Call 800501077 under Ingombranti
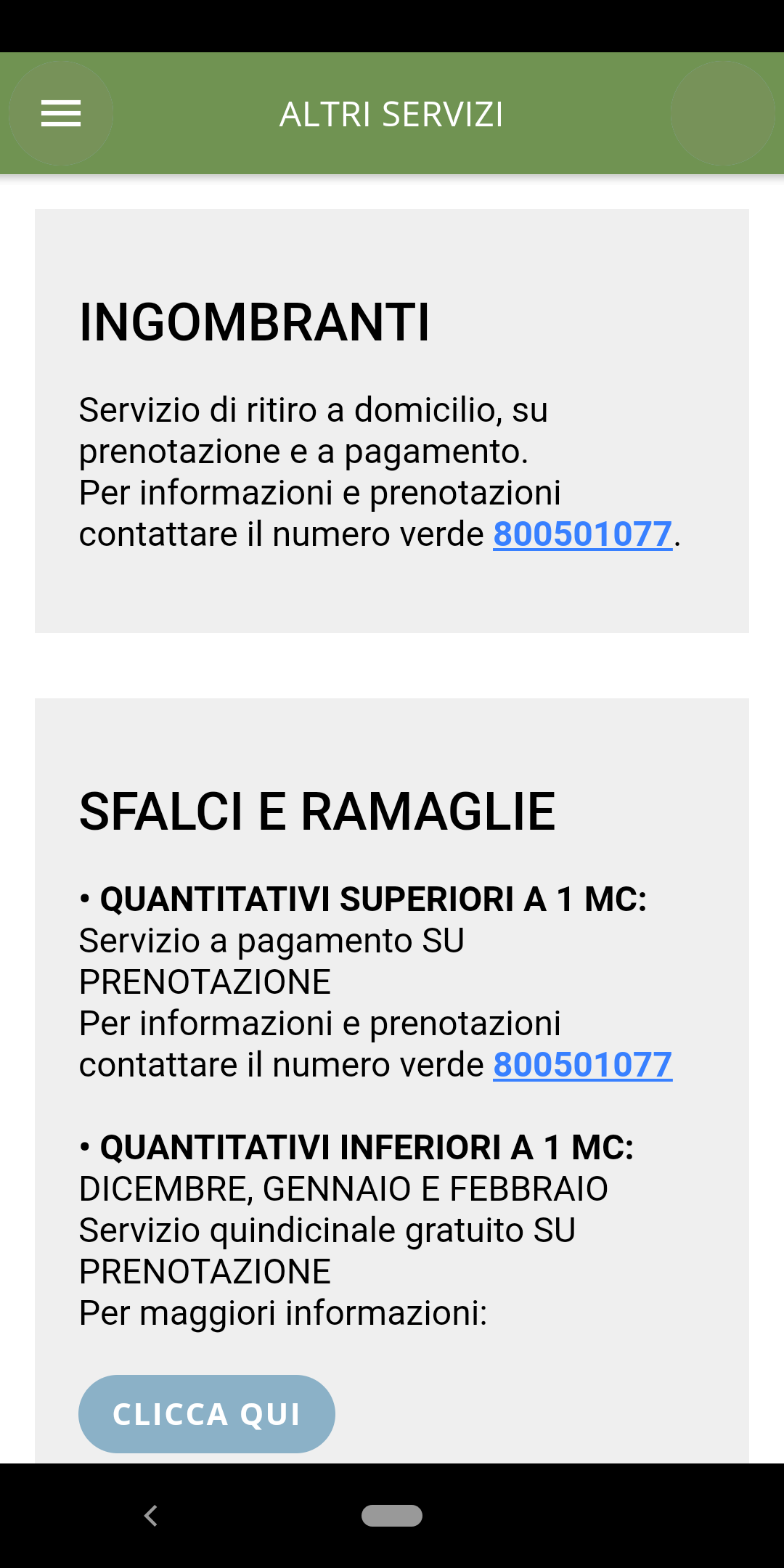Screen dimensions: 784x1568 [582, 534]
